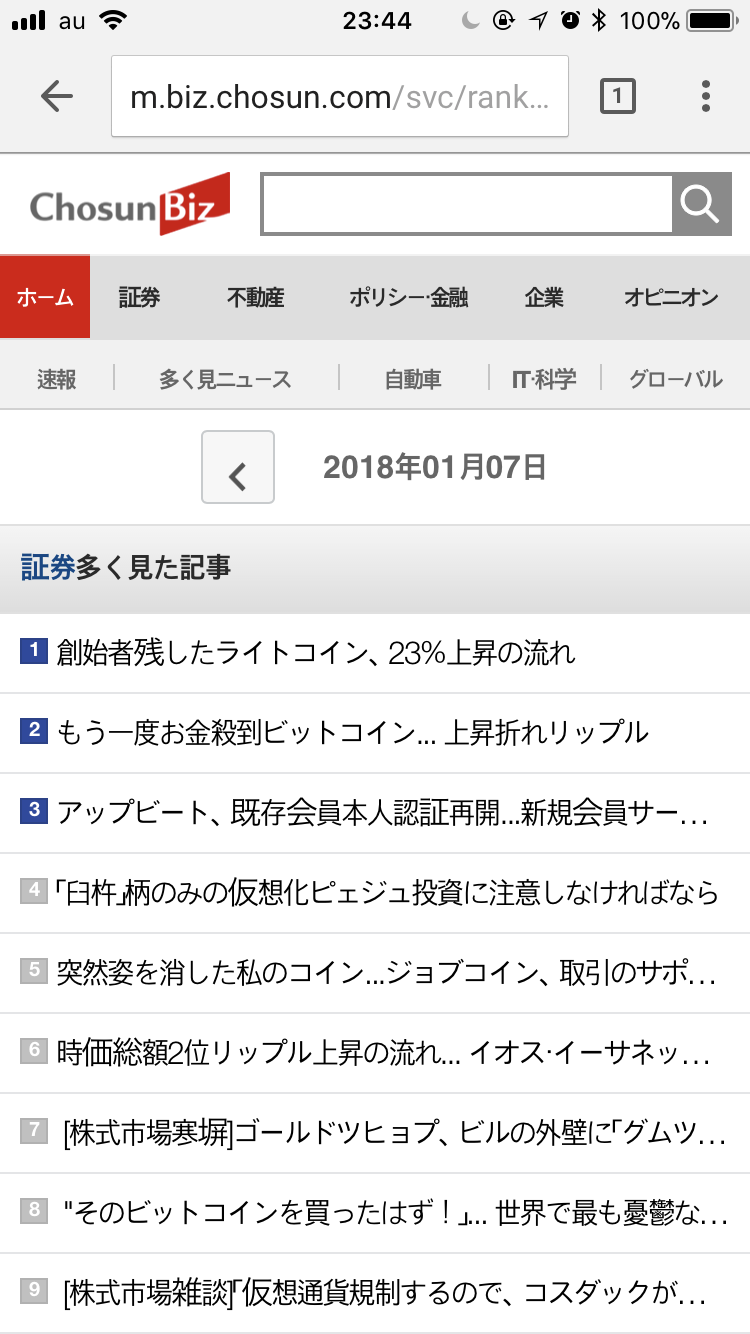Open the IT·科学 section
Image resolution: width=750 pixels, height=1334 pixels.
544,379
